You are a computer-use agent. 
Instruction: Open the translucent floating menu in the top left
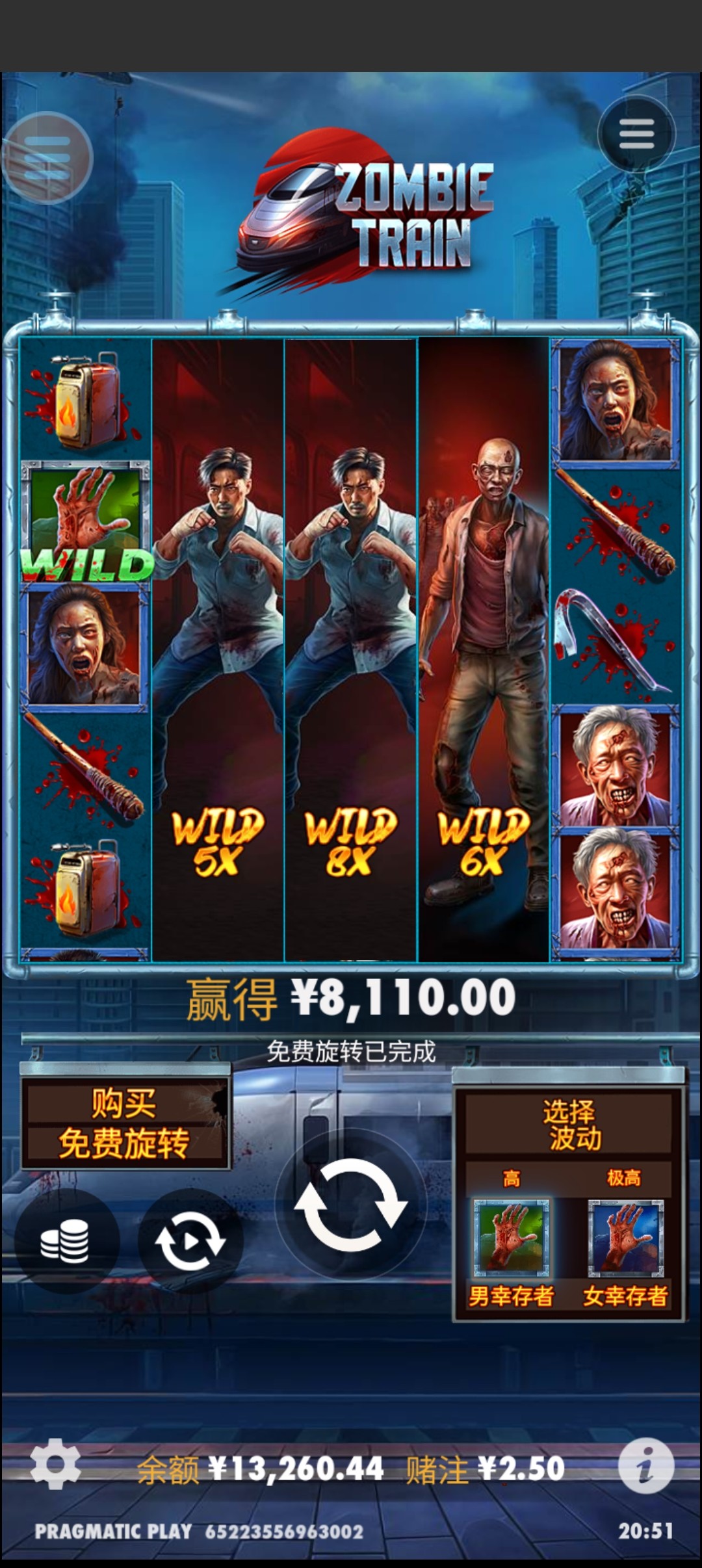47,158
